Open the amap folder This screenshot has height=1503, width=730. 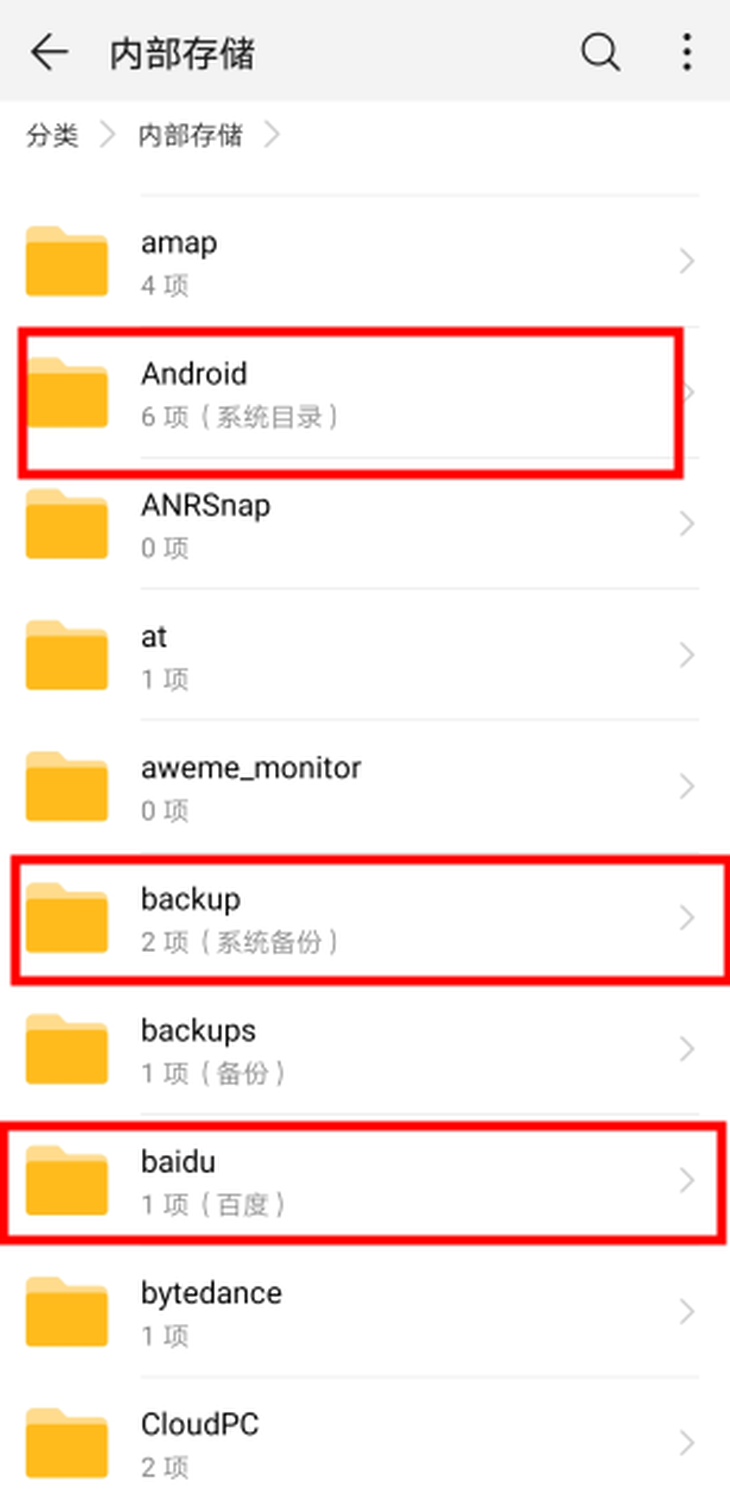tap(360, 262)
